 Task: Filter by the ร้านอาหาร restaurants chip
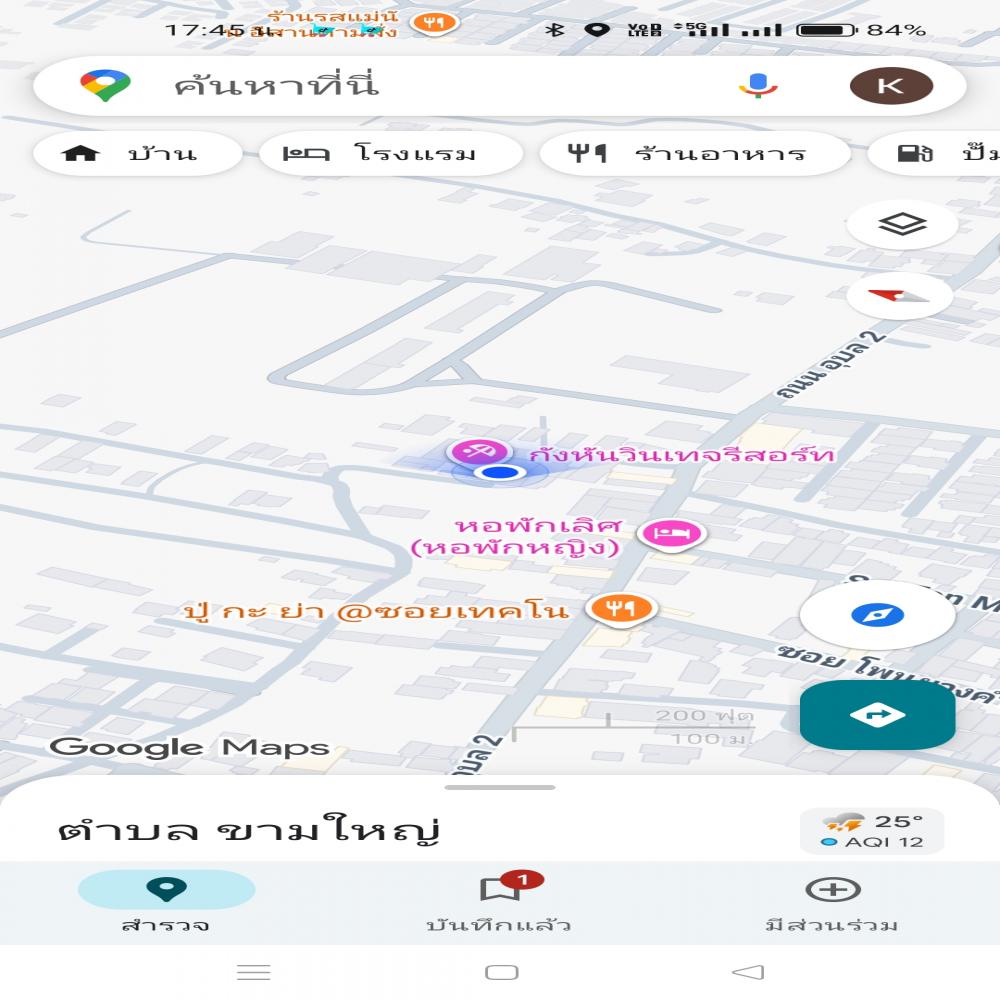point(693,154)
